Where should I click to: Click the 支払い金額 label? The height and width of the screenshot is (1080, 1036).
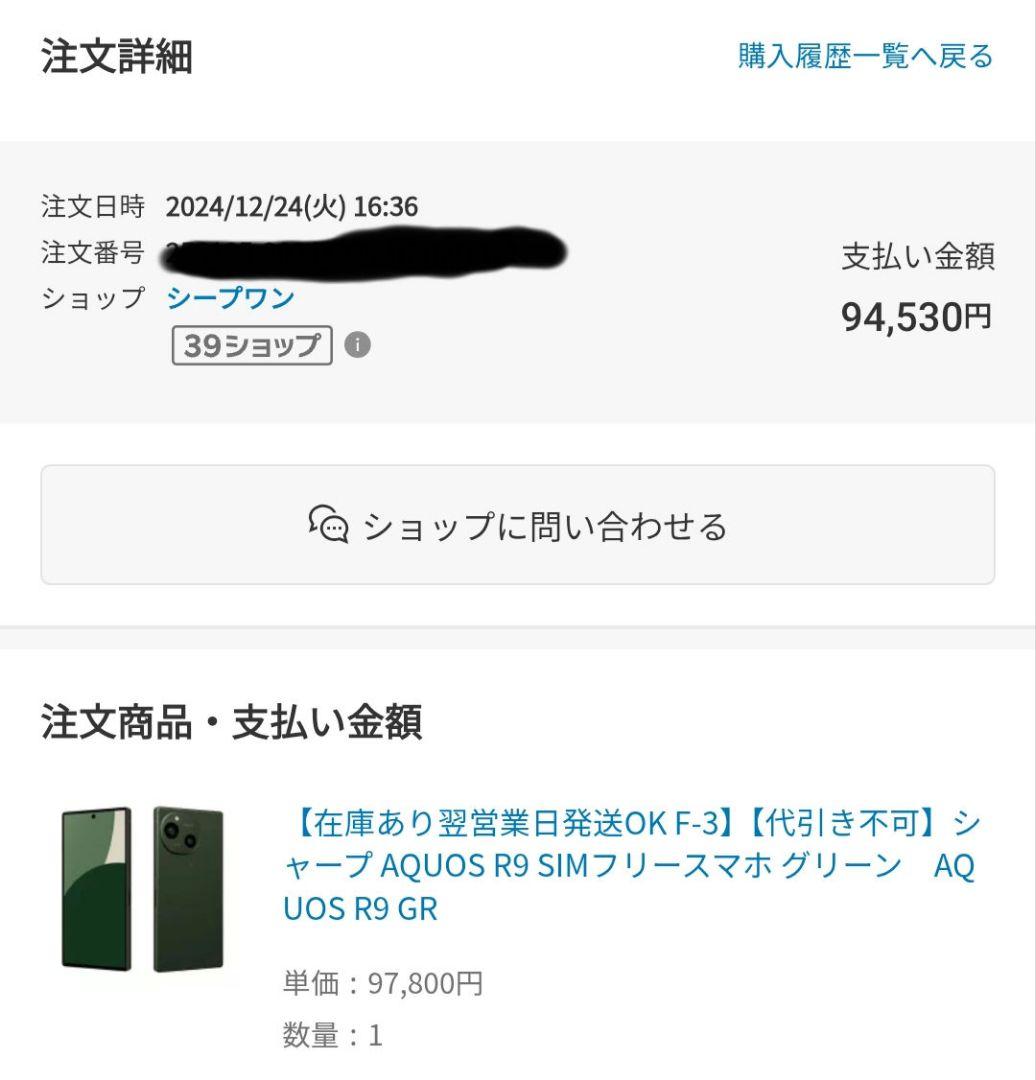point(920,258)
